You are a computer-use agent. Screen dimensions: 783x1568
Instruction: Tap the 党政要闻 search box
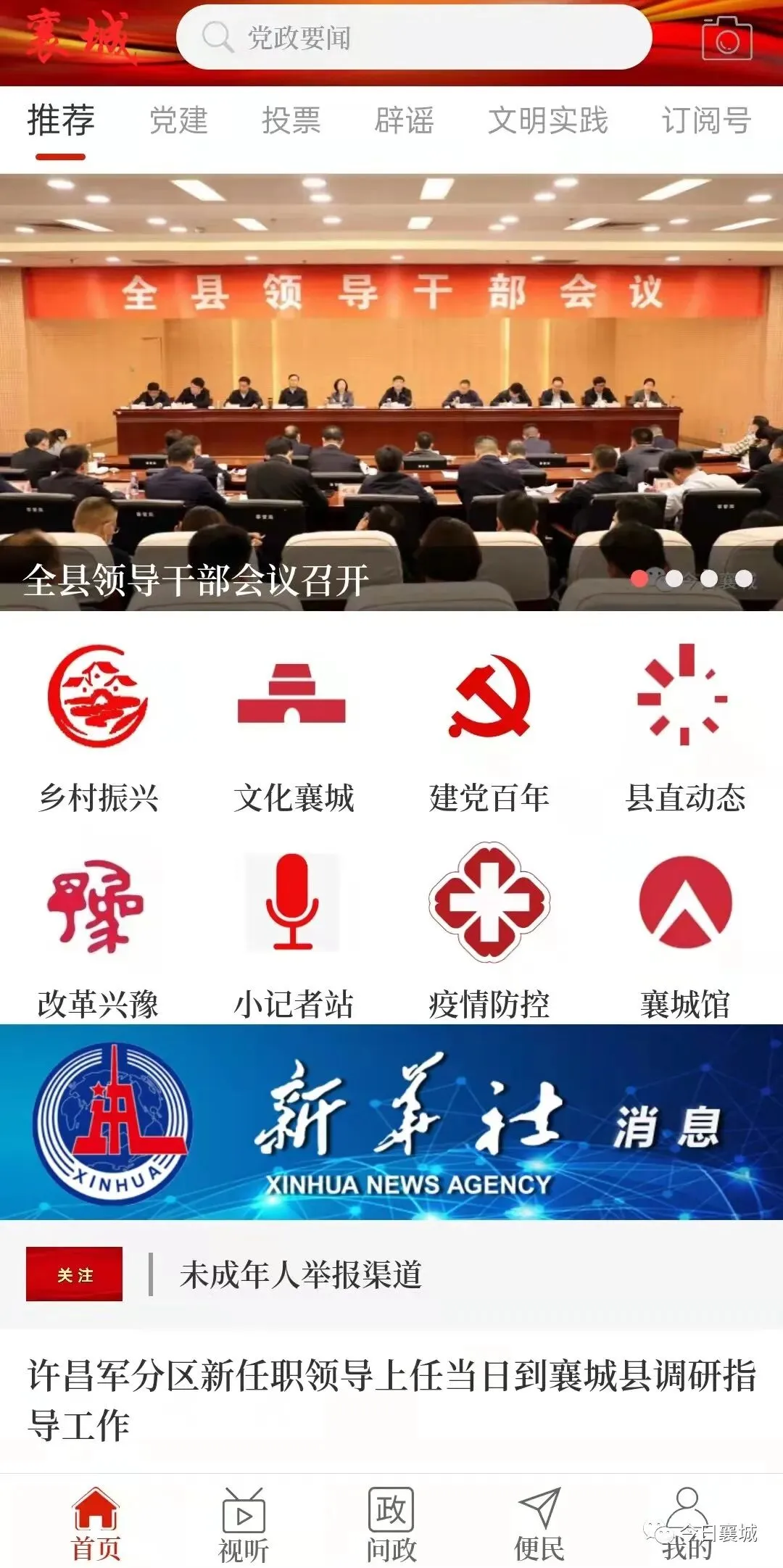(x=413, y=38)
